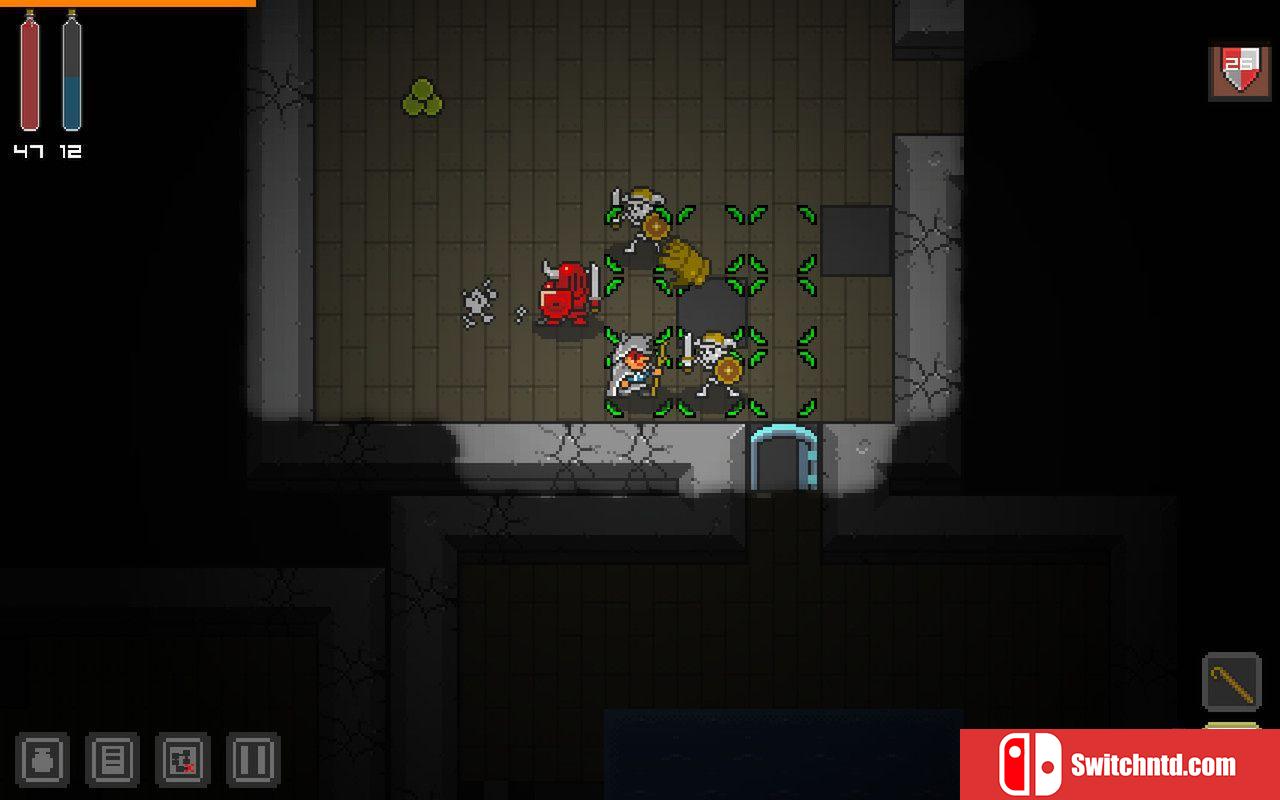The width and height of the screenshot is (1280, 800).
Task: Open the inventory bag button
Action: coord(42,759)
